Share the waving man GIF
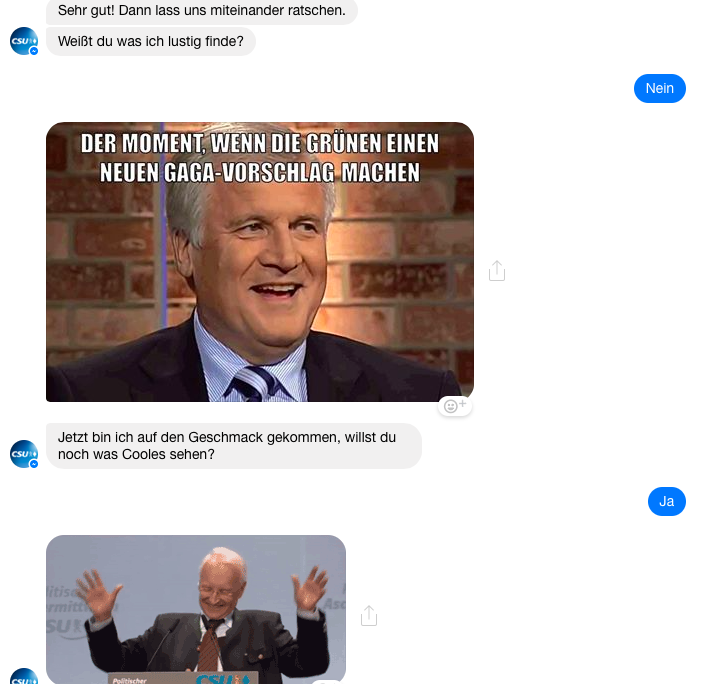Screen dimensions: 702x684 click(369, 616)
